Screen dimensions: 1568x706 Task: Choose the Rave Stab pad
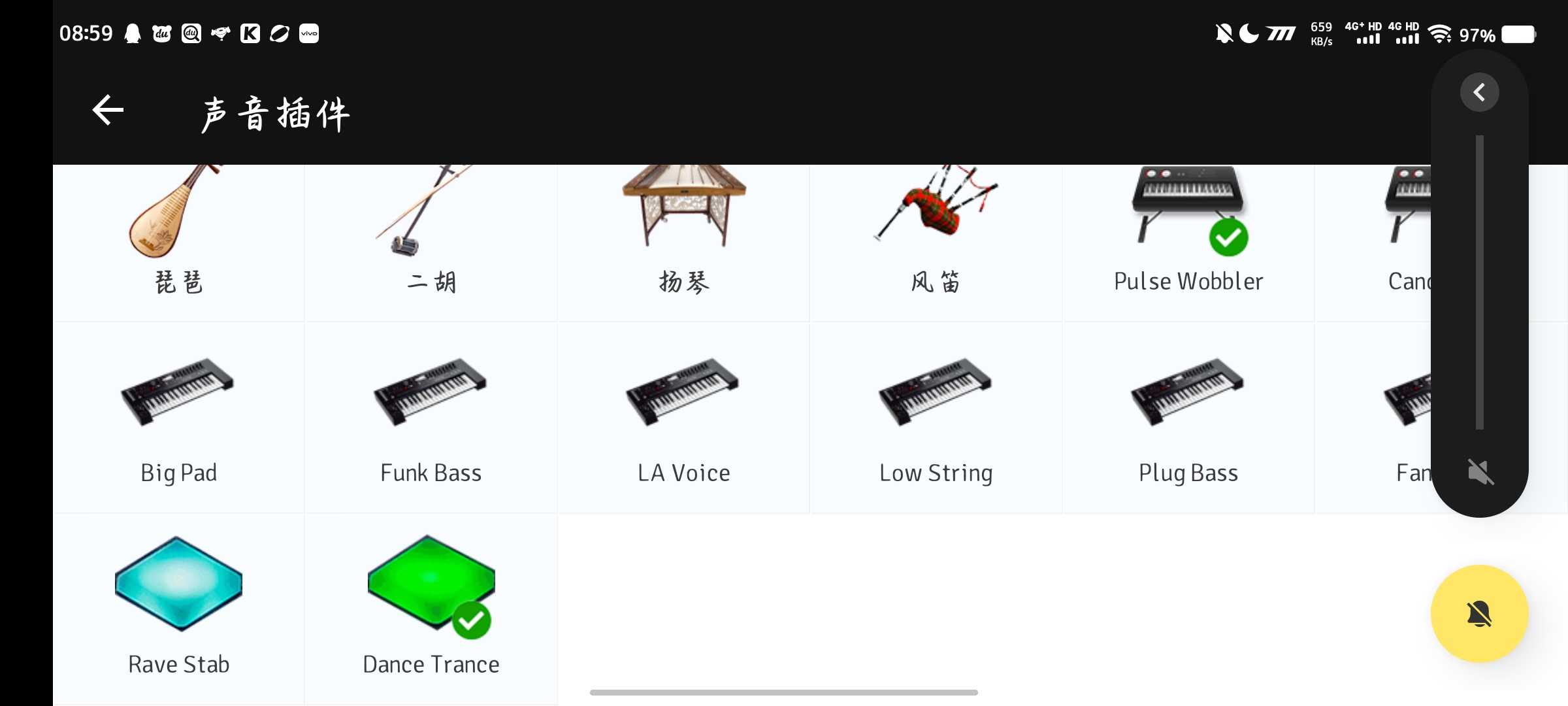coord(178,608)
